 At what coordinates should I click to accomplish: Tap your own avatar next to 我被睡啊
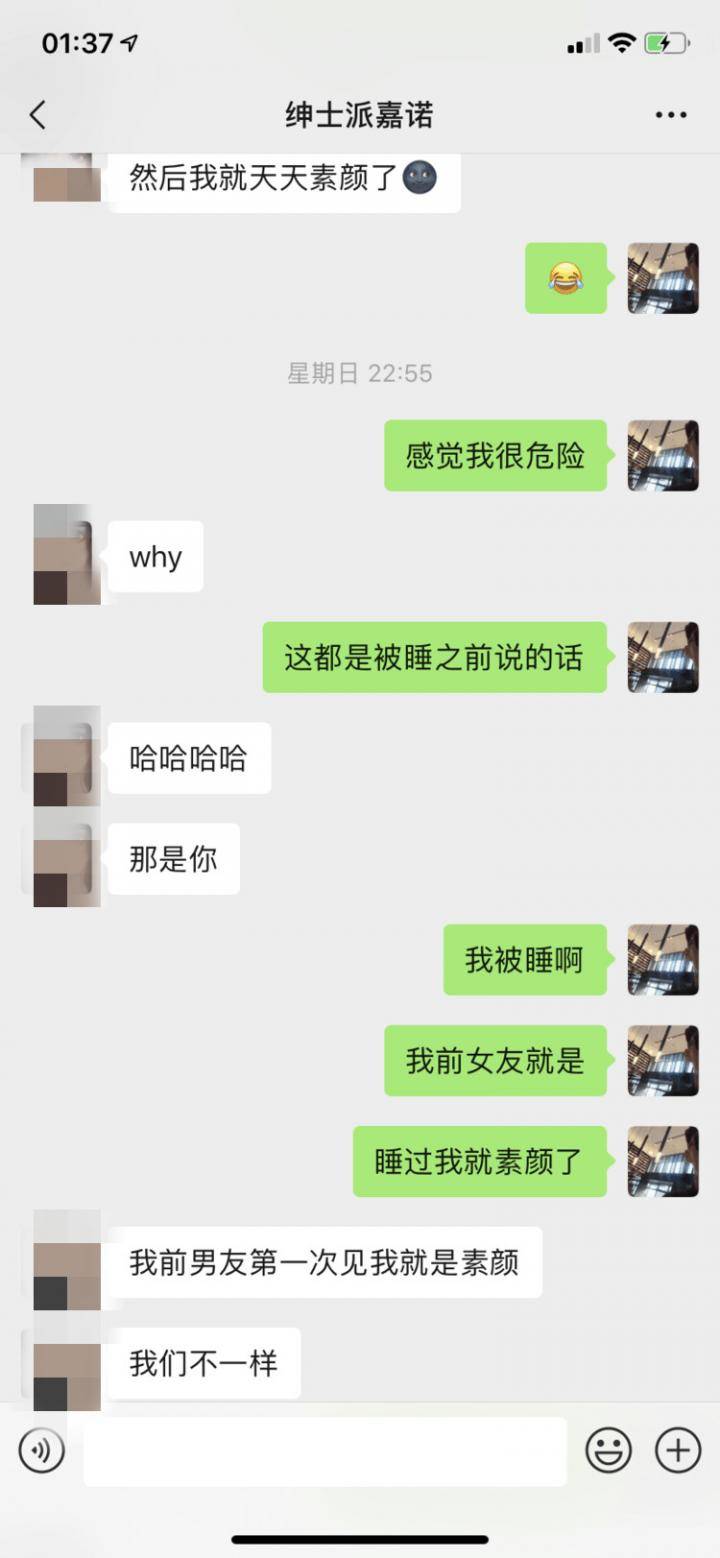[662, 958]
